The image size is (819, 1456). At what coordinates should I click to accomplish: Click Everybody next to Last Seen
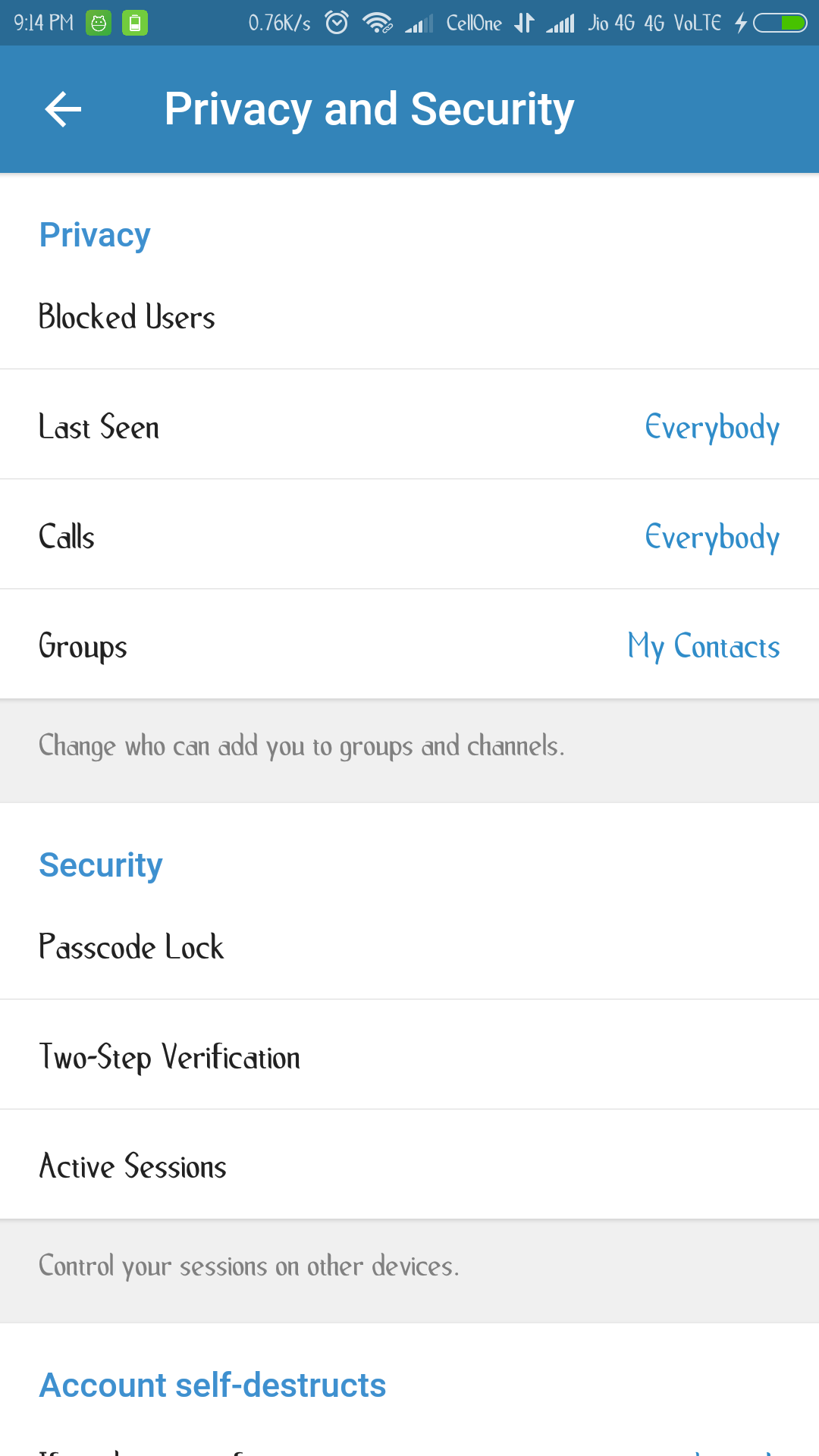pos(711,425)
